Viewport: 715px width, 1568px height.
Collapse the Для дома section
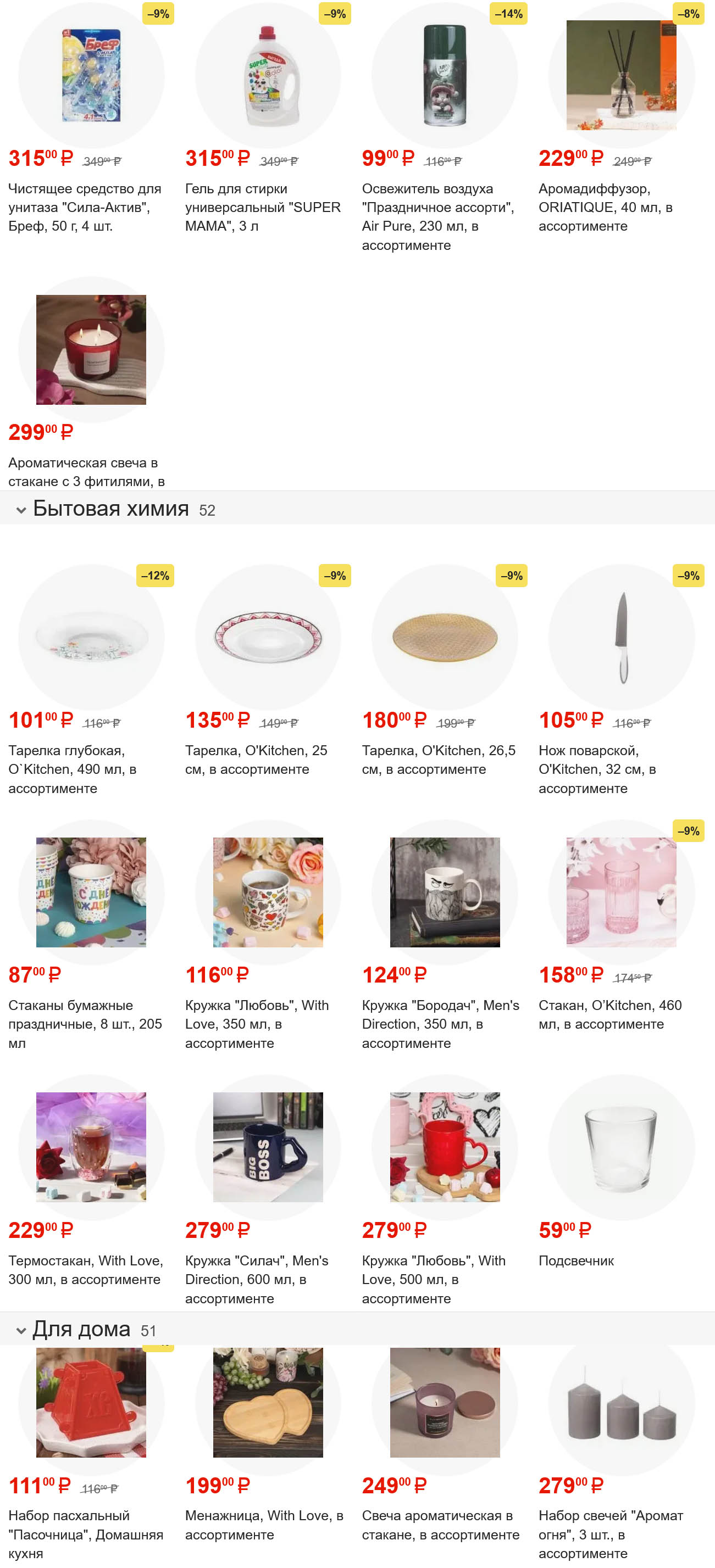pos(21,1330)
